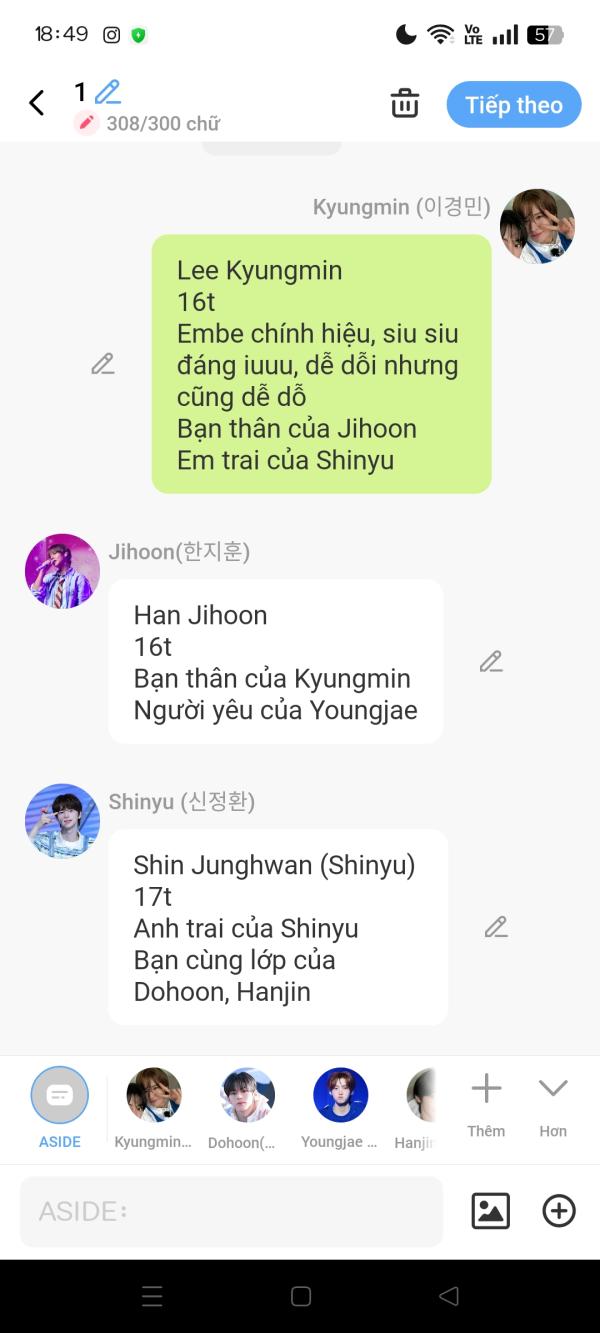Viewport: 600px width, 1333px height.
Task: Add a character with the Thêm plus
Action: 486,1105
